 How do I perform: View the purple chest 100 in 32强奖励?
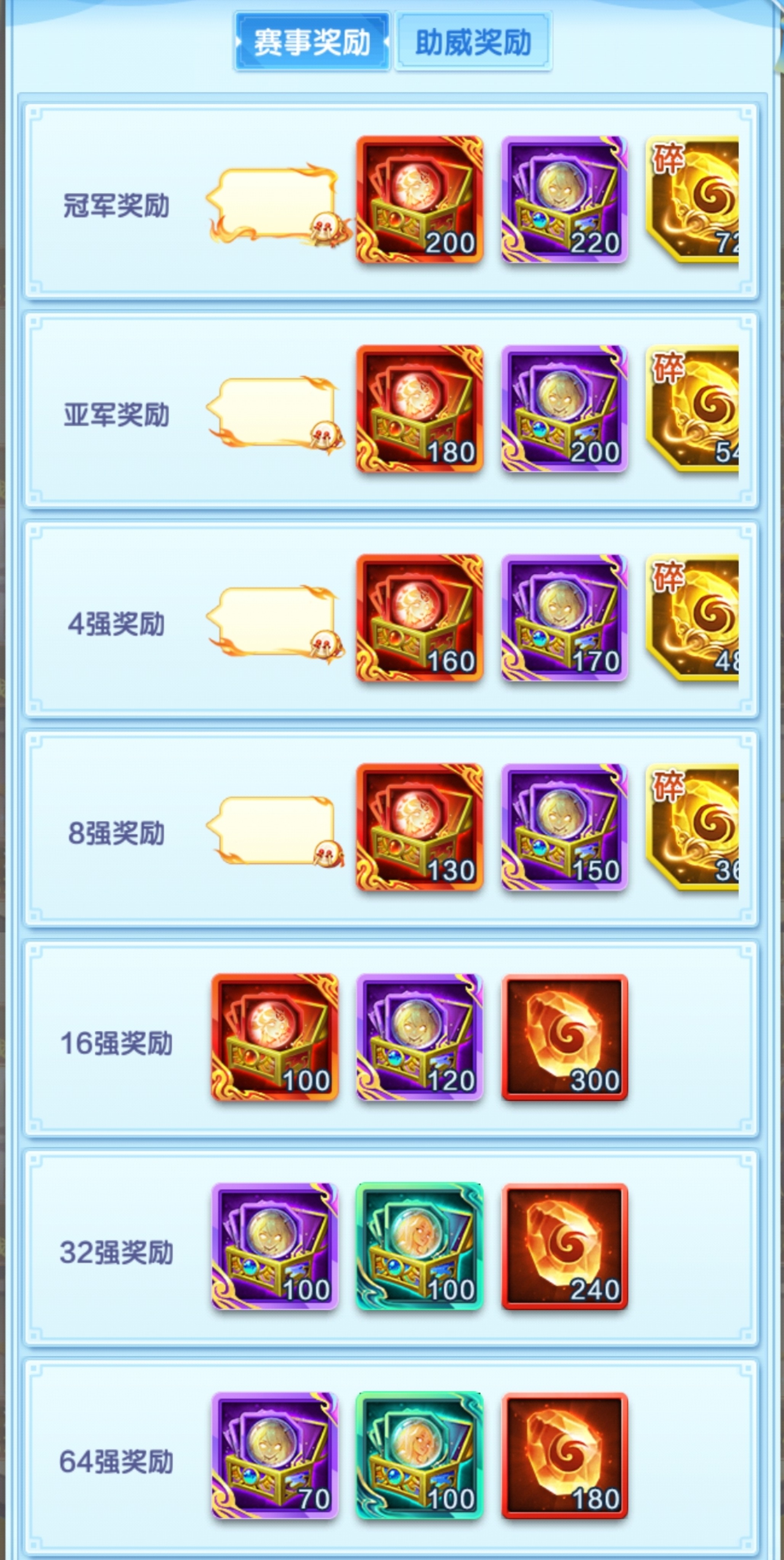[274, 1246]
